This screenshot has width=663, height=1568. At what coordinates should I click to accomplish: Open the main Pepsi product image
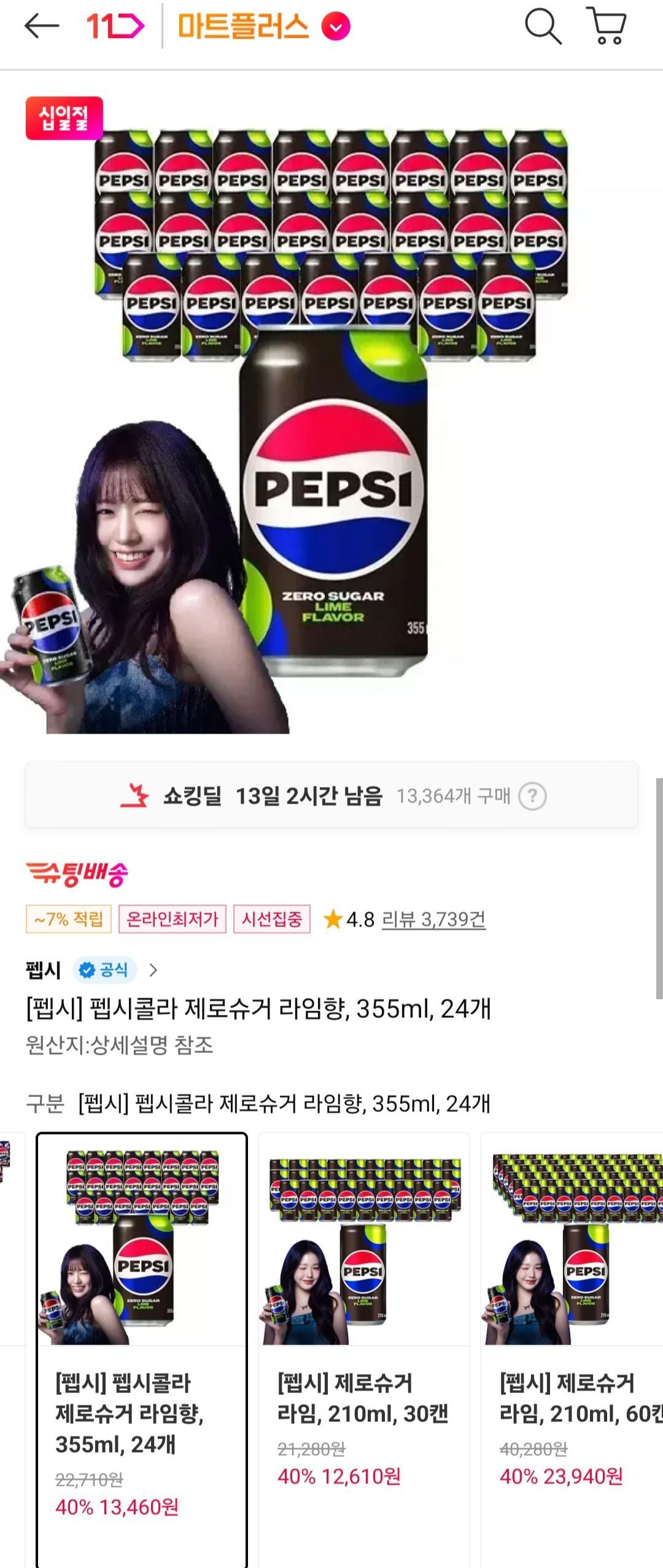[331, 417]
